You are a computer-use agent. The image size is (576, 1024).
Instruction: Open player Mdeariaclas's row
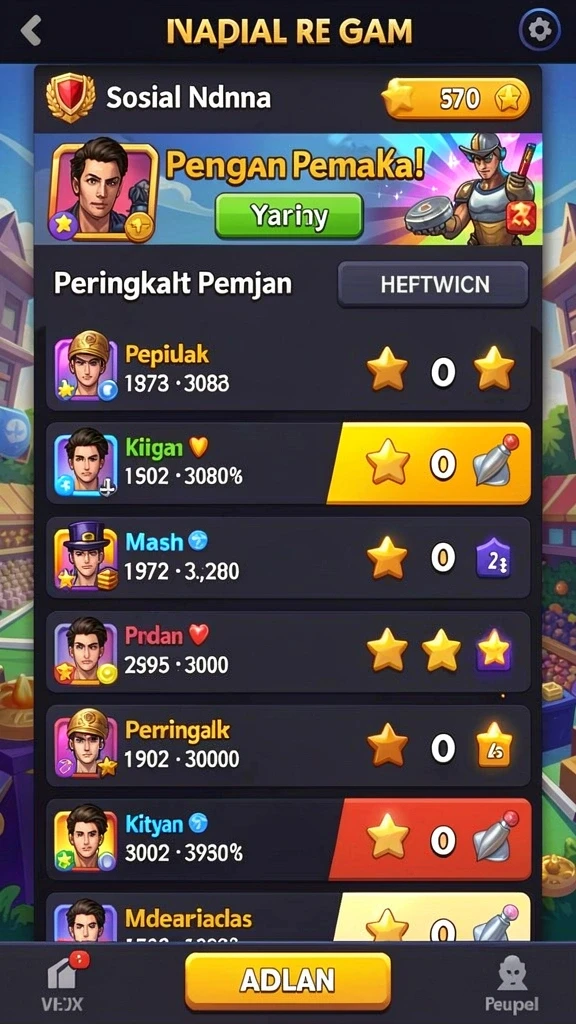[x=288, y=917]
